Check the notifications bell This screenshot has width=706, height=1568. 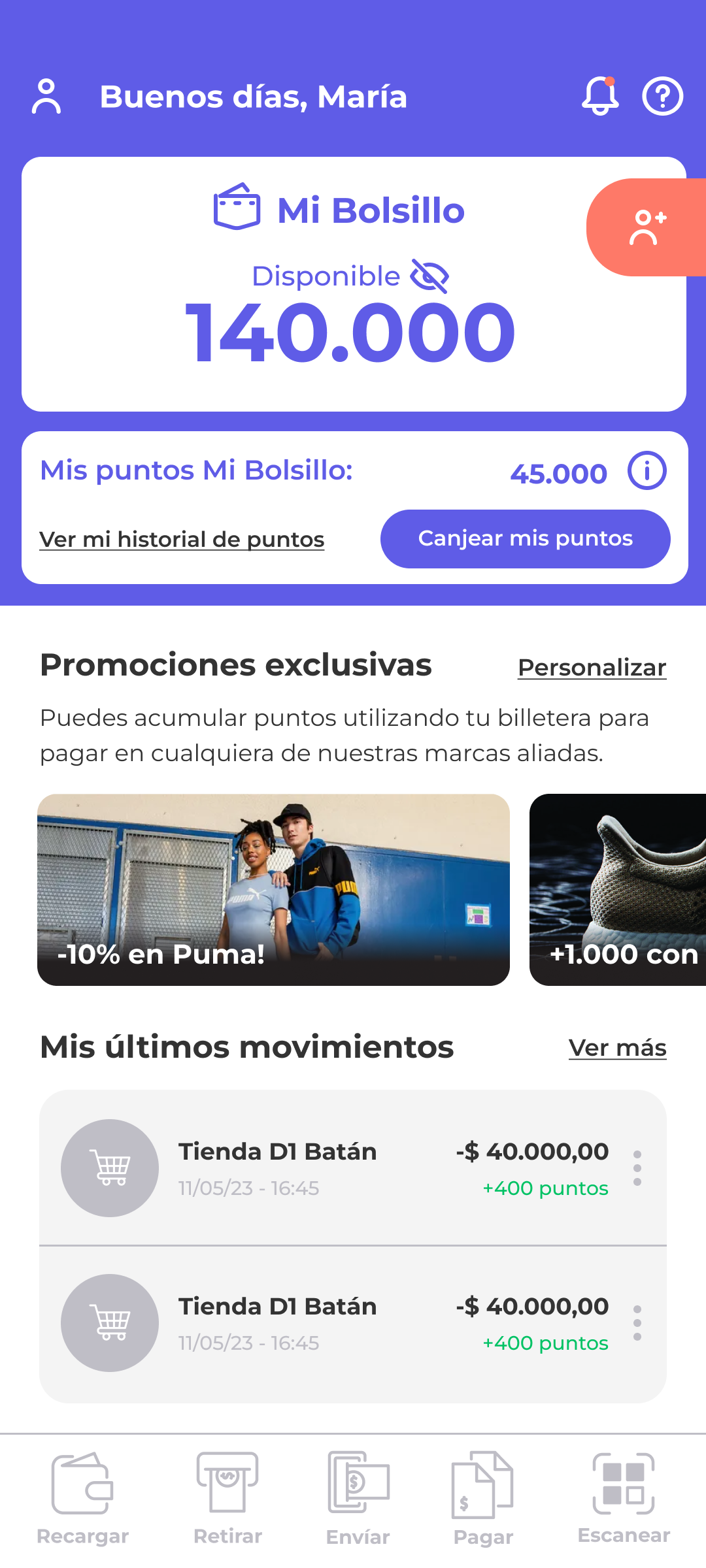coord(600,97)
